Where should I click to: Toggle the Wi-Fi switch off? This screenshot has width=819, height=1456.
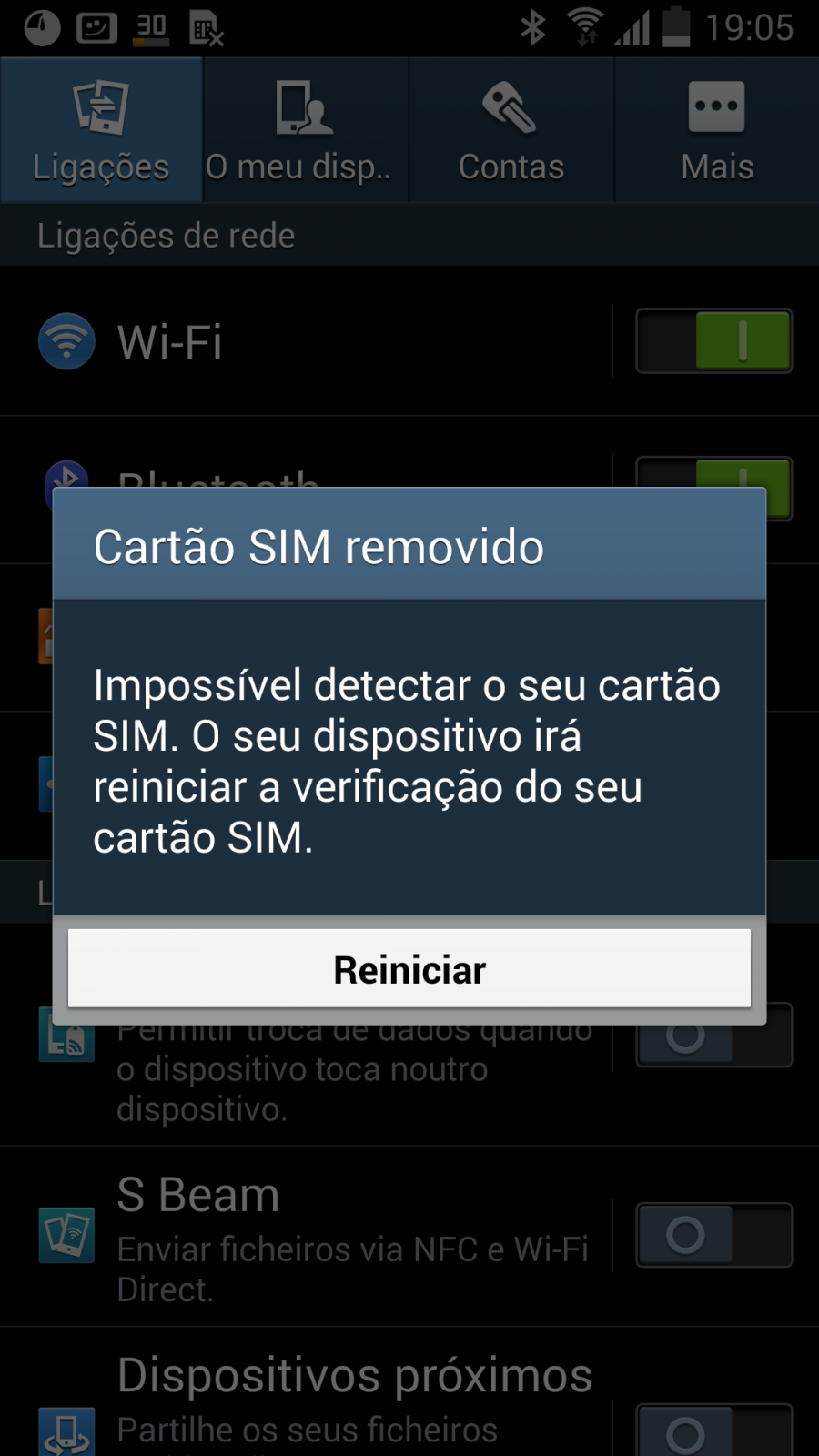[714, 341]
